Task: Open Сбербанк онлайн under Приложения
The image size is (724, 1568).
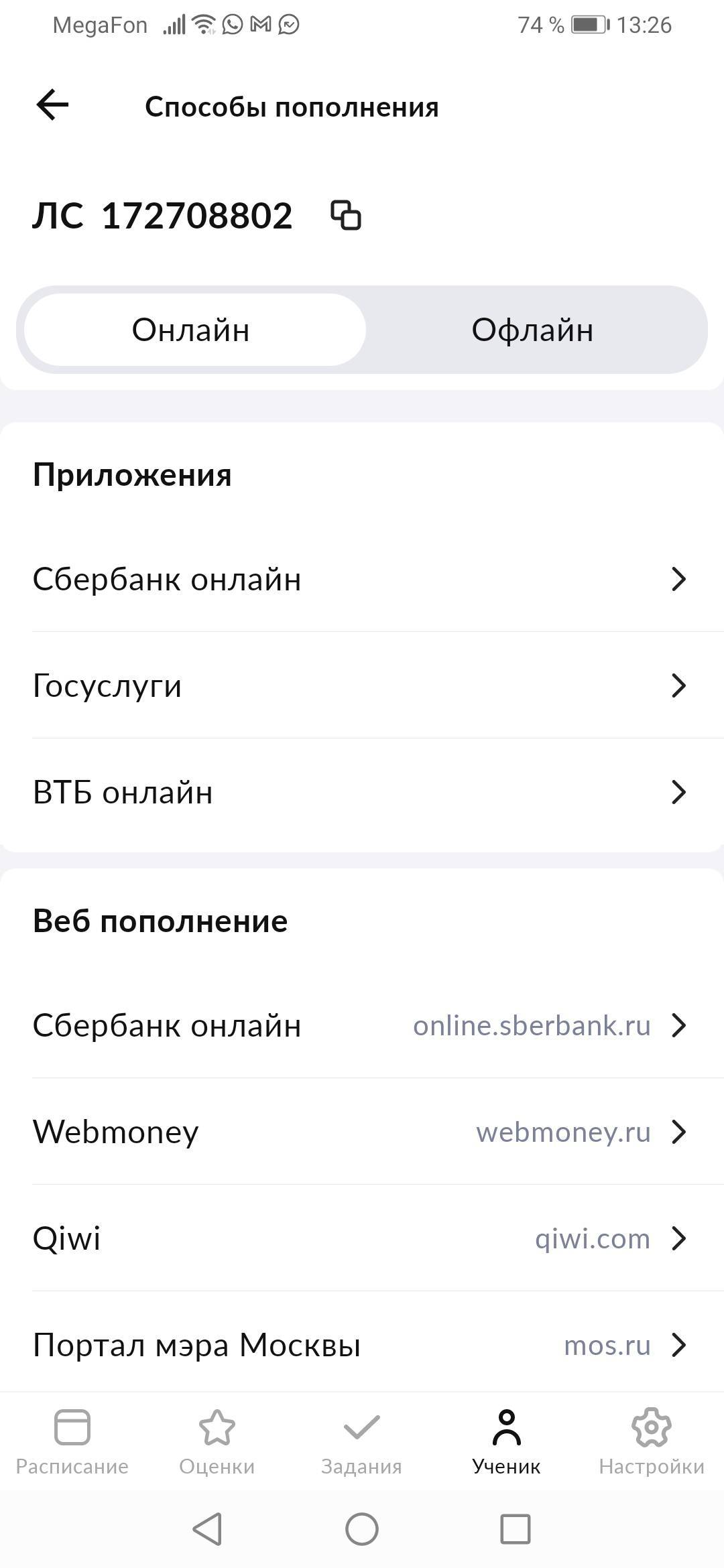Action: 362,579
